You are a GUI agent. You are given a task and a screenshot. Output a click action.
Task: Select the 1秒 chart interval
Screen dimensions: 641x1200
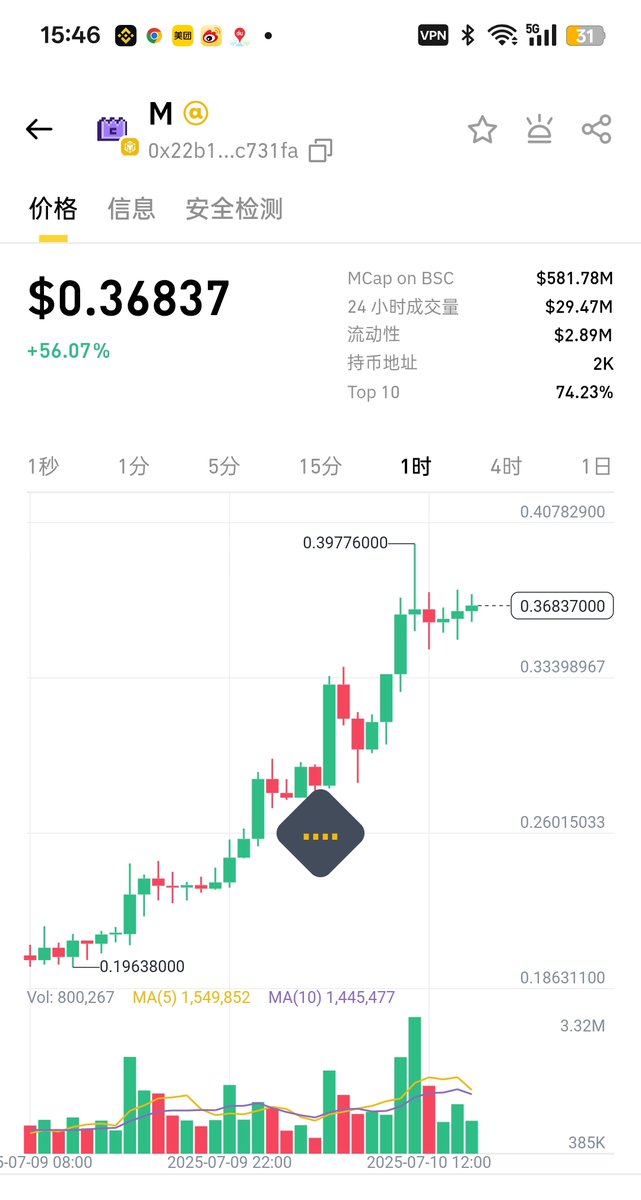point(44,466)
